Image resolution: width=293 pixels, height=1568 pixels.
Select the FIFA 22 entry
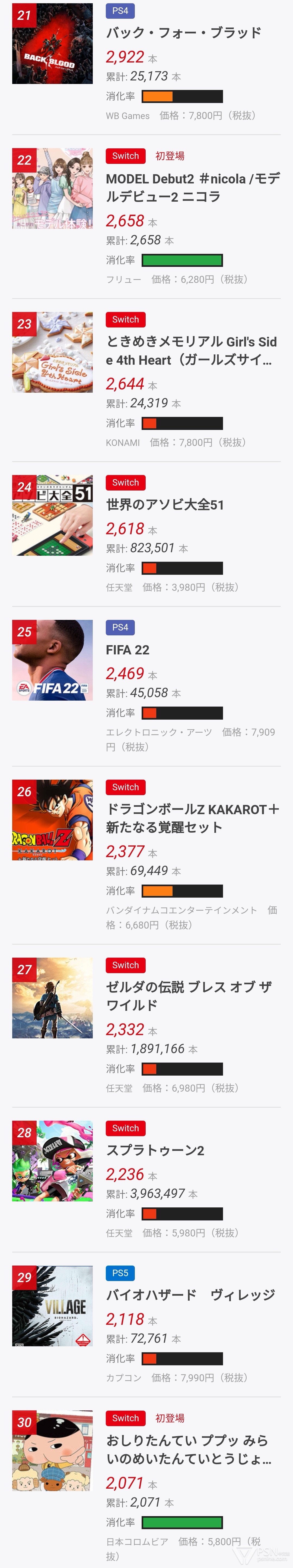tap(128, 649)
